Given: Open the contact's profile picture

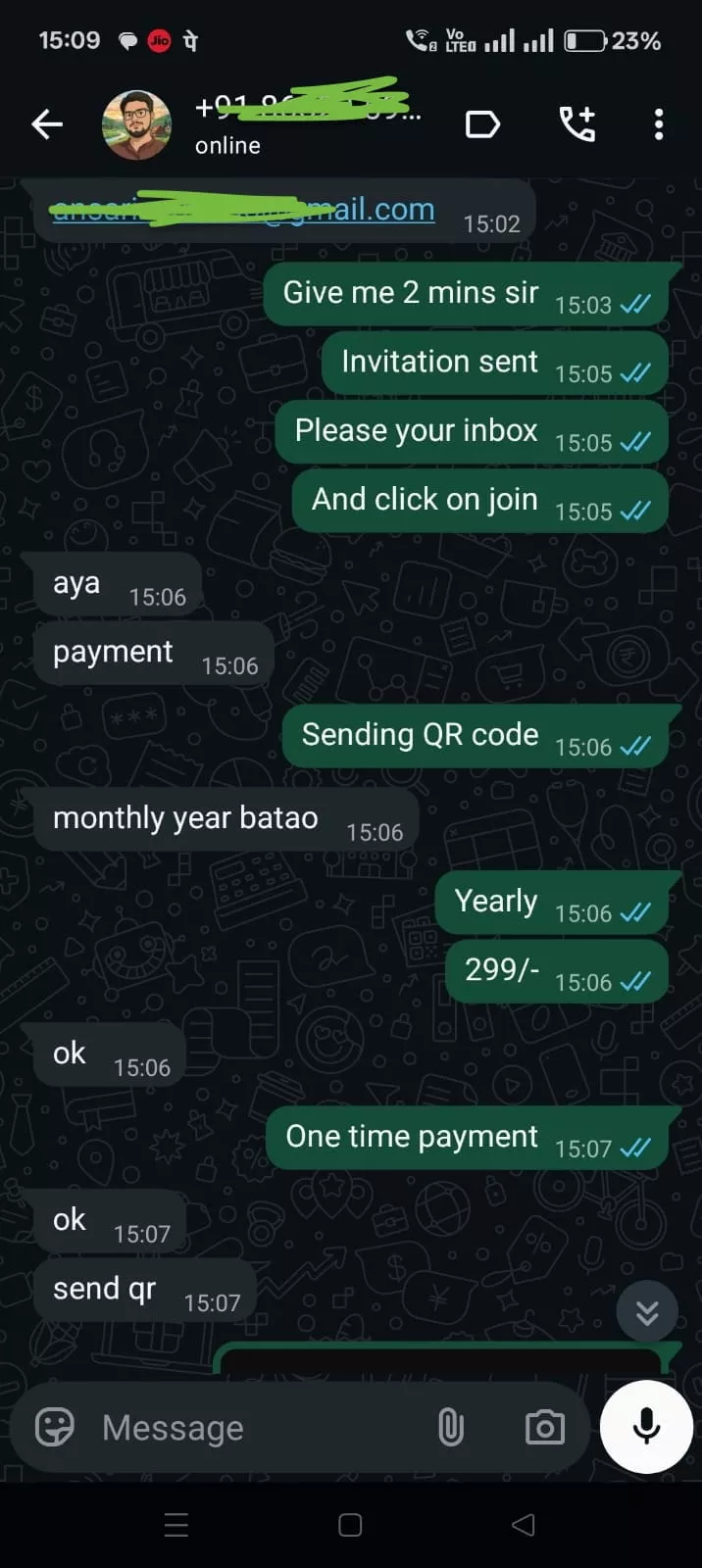Looking at the screenshot, I should click(x=136, y=125).
